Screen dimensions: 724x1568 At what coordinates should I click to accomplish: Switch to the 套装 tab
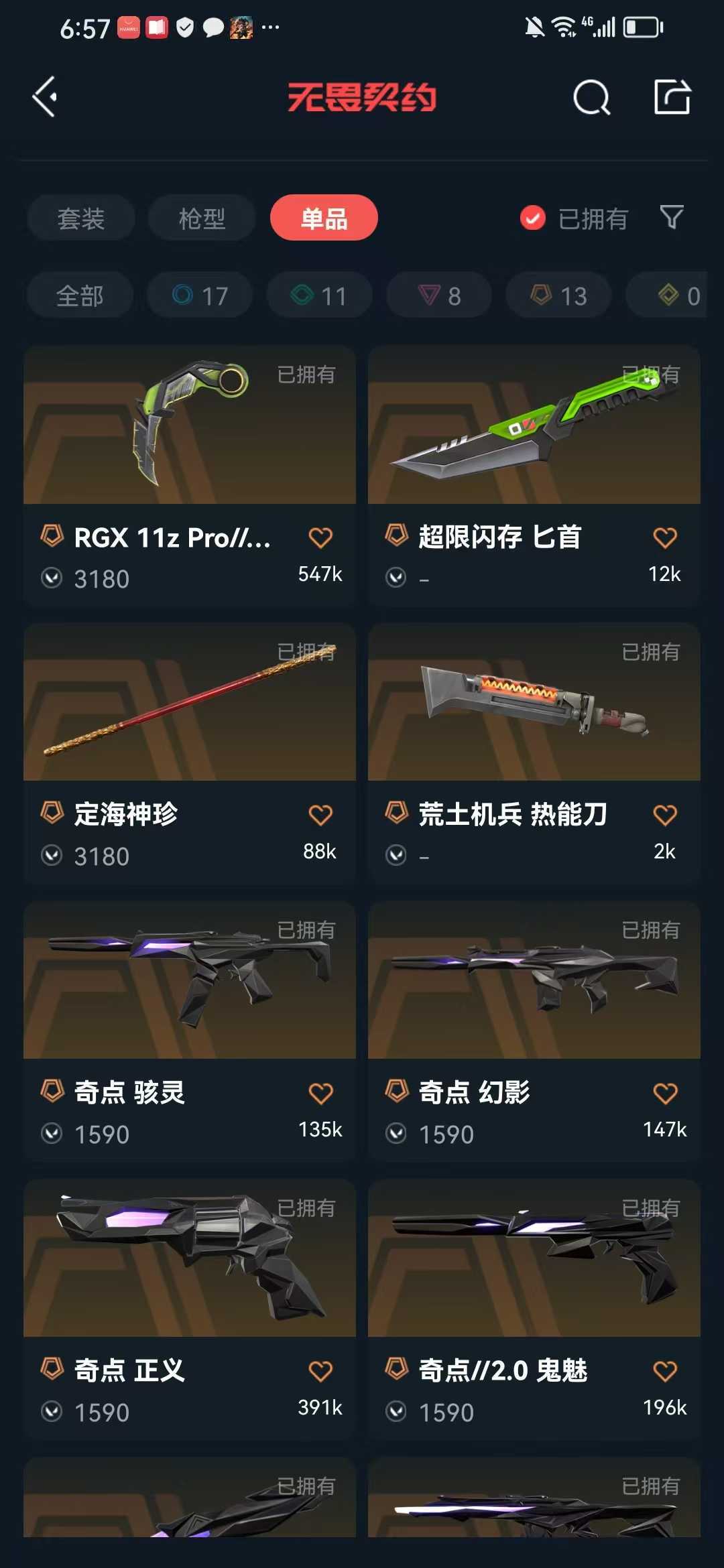coord(81,218)
